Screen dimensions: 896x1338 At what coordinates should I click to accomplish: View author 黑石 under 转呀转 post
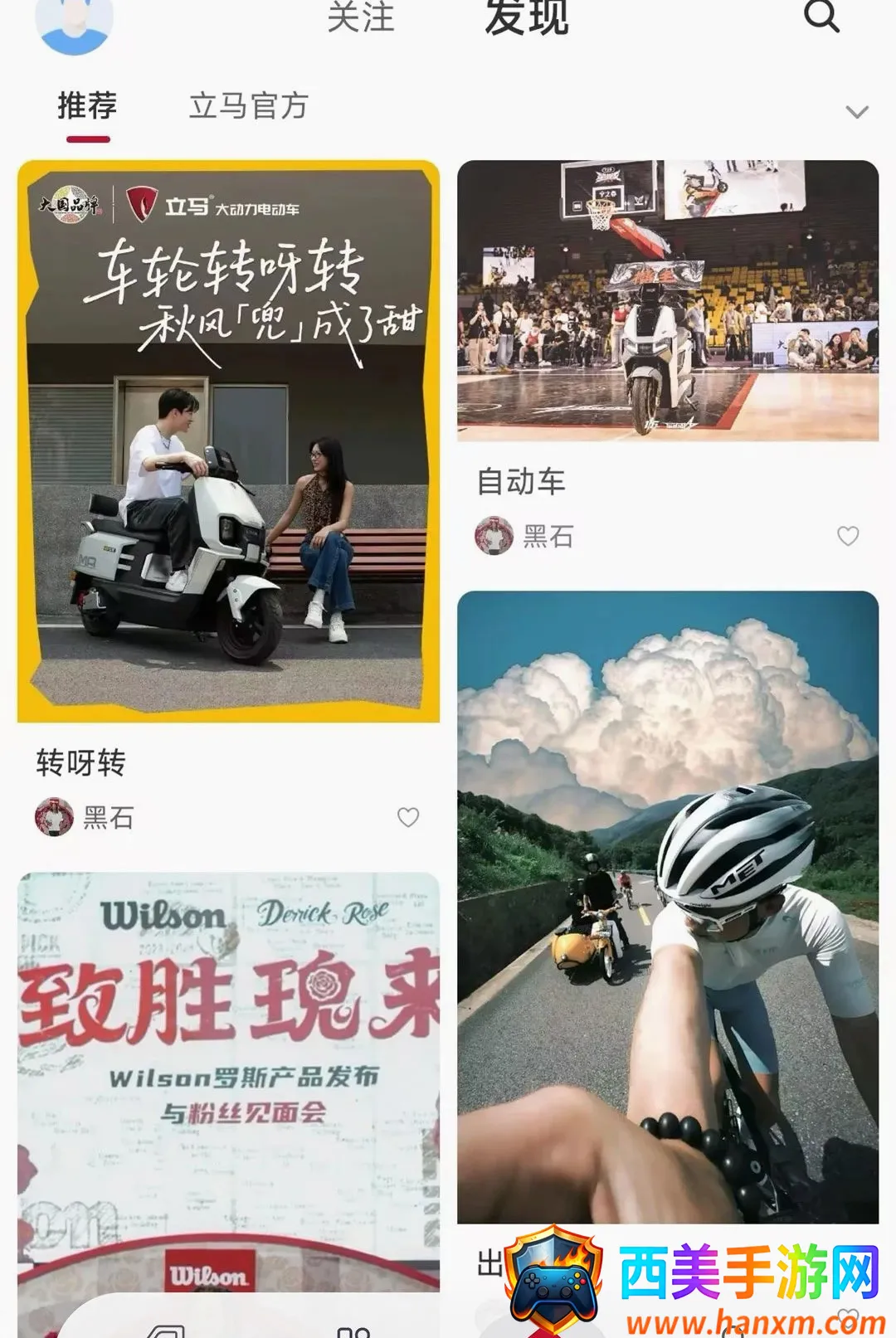[85, 817]
